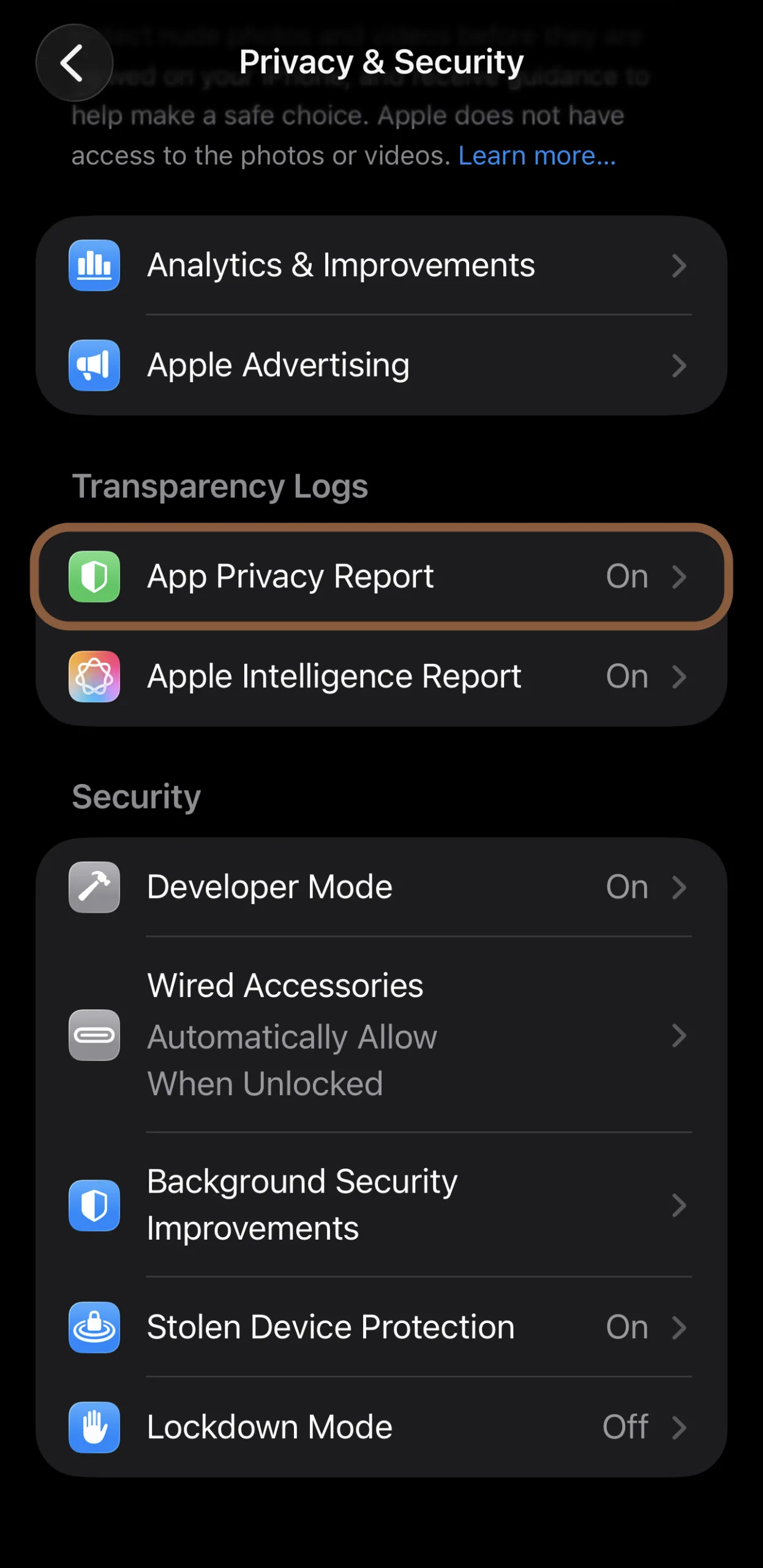Open the Learn more link
Image resolution: width=763 pixels, height=1568 pixels.
(x=536, y=156)
